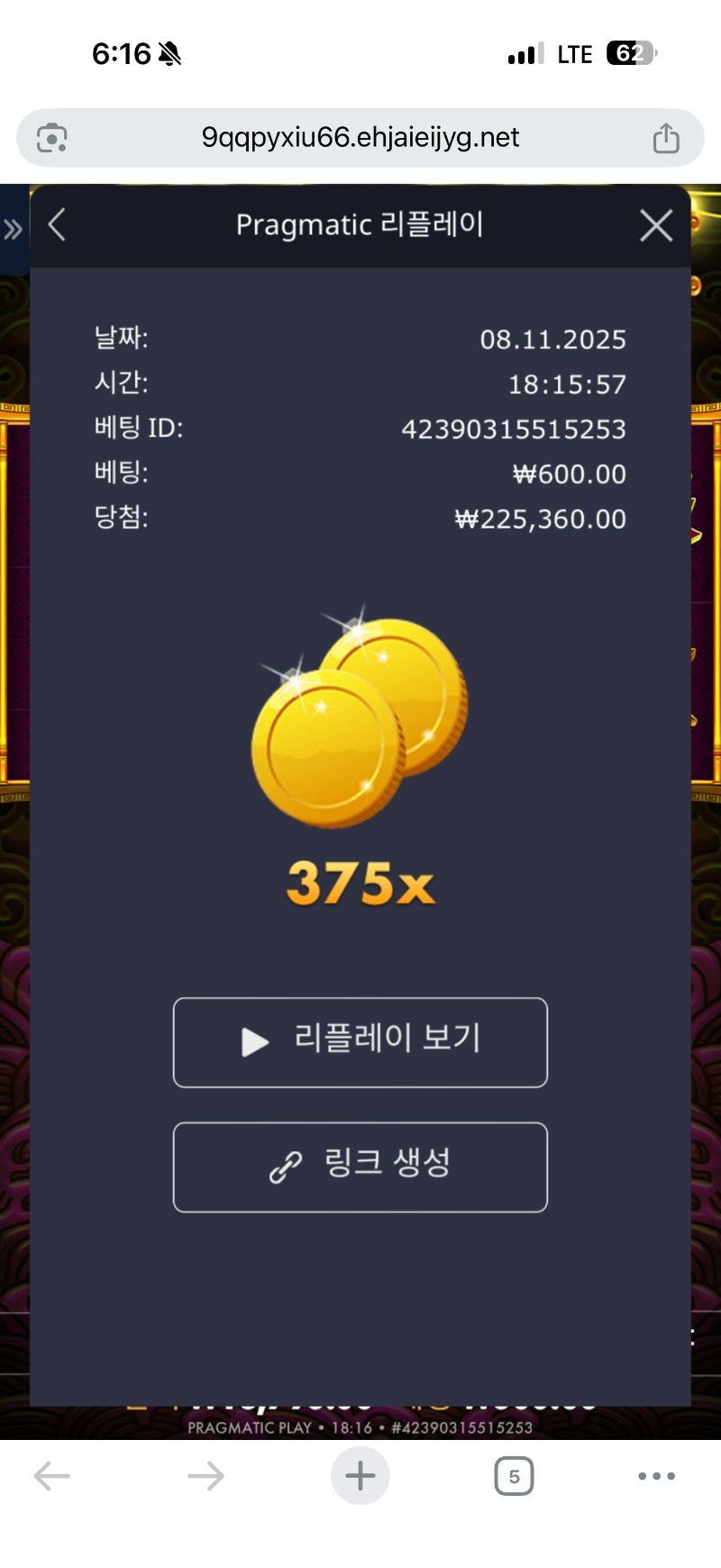Tap the browser back arrow icon
Screen dimensions: 721x1568
(51, 1476)
